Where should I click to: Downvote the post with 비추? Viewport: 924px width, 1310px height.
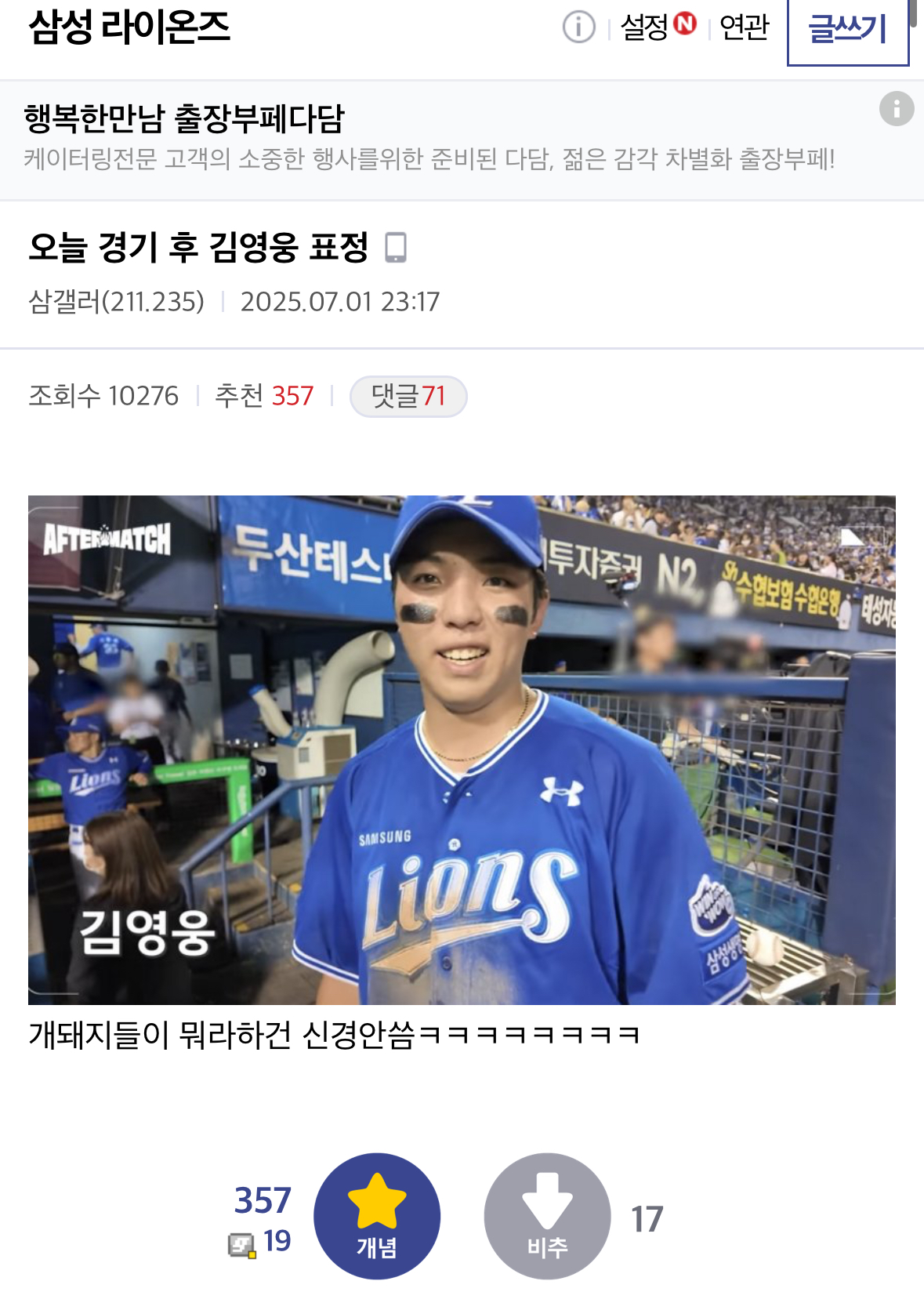point(547,1216)
